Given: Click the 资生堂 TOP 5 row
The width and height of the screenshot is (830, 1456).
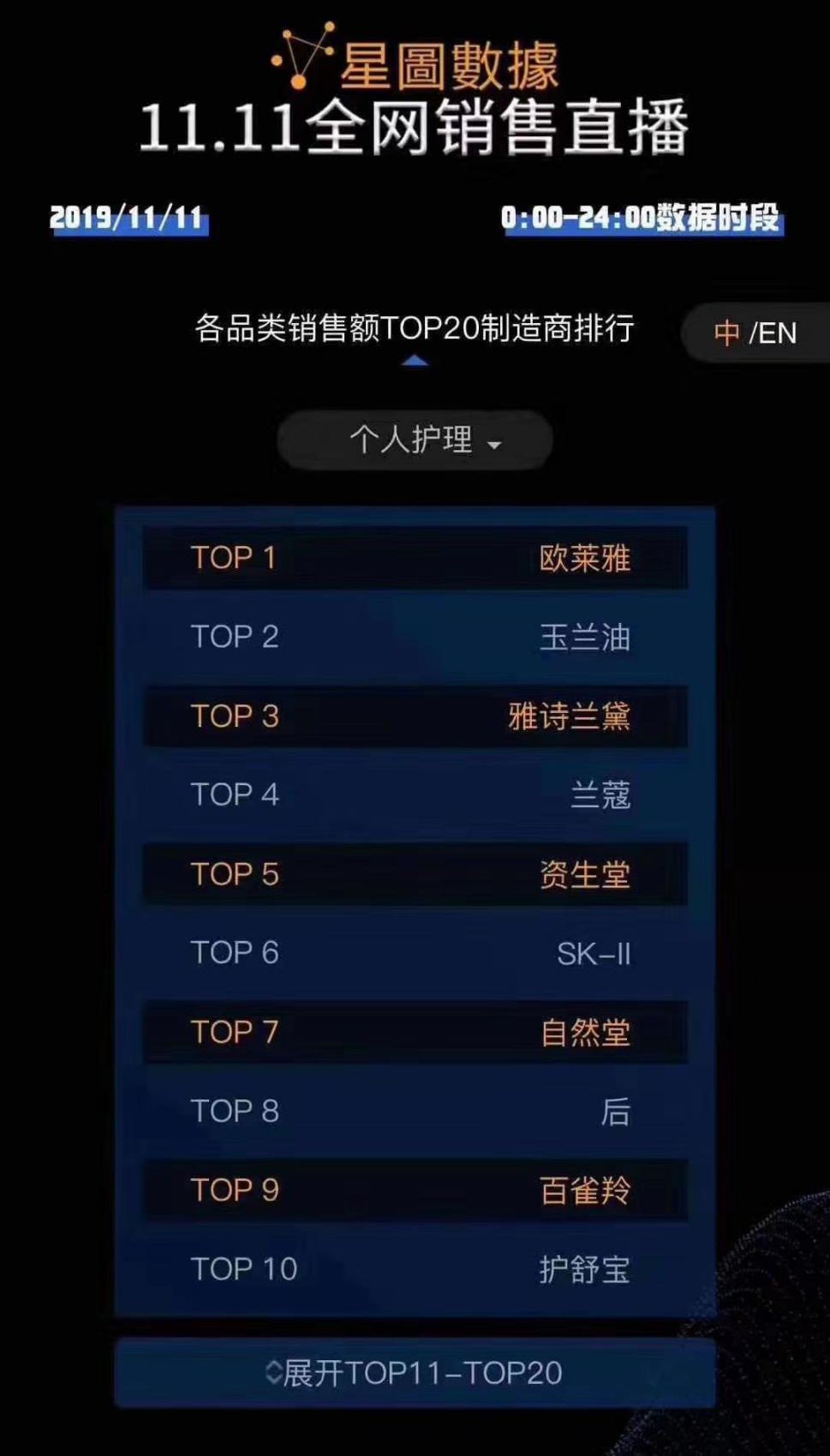Looking at the screenshot, I should pos(415,874).
